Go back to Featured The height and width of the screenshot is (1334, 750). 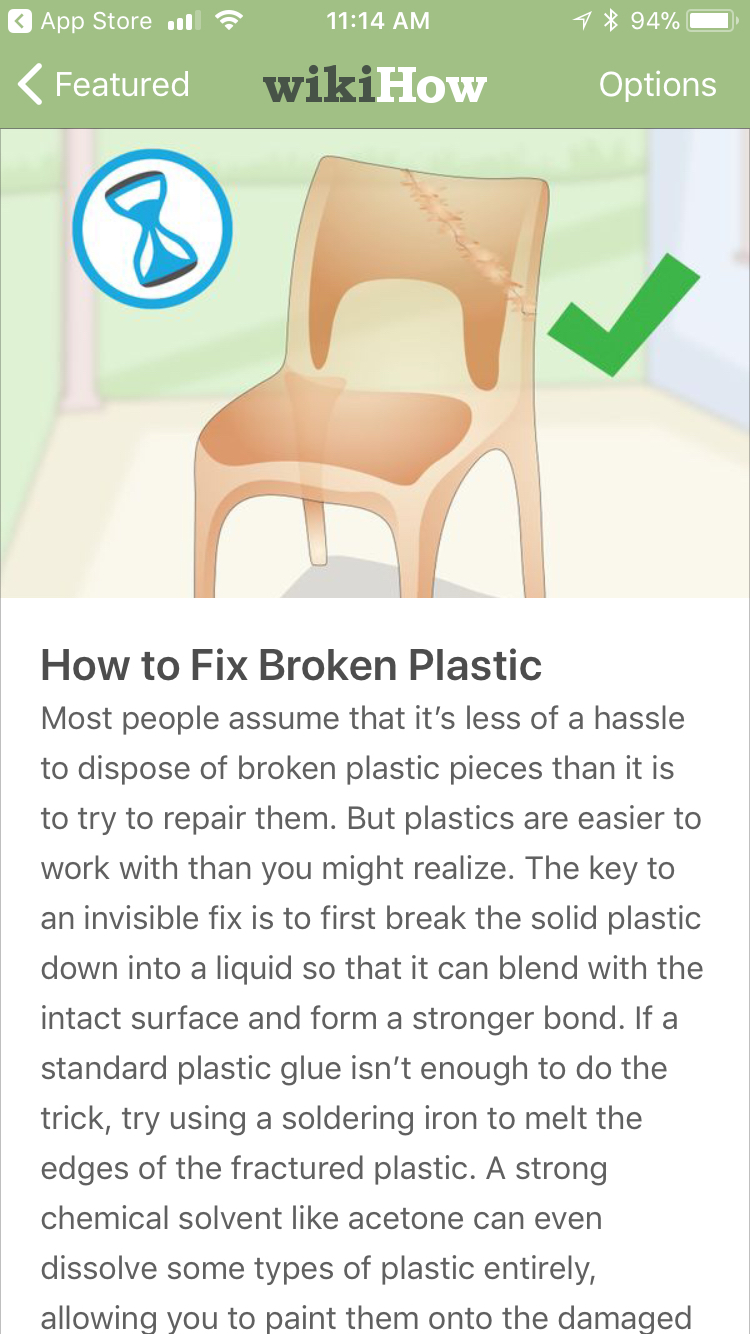pyautogui.click(x=104, y=85)
